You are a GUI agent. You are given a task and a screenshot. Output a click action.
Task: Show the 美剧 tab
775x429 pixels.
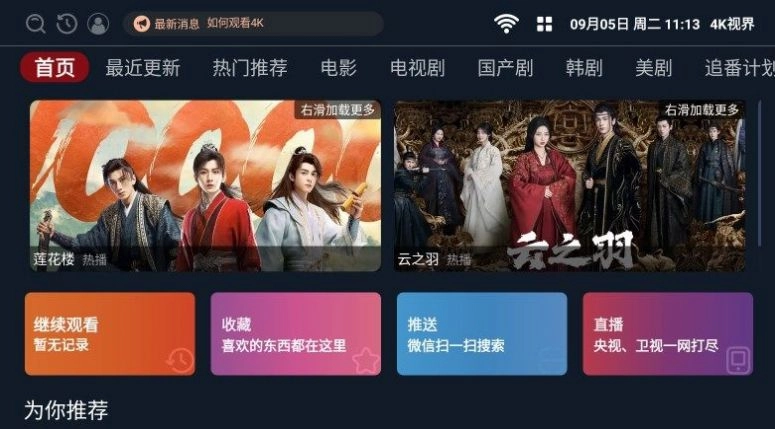pos(653,68)
